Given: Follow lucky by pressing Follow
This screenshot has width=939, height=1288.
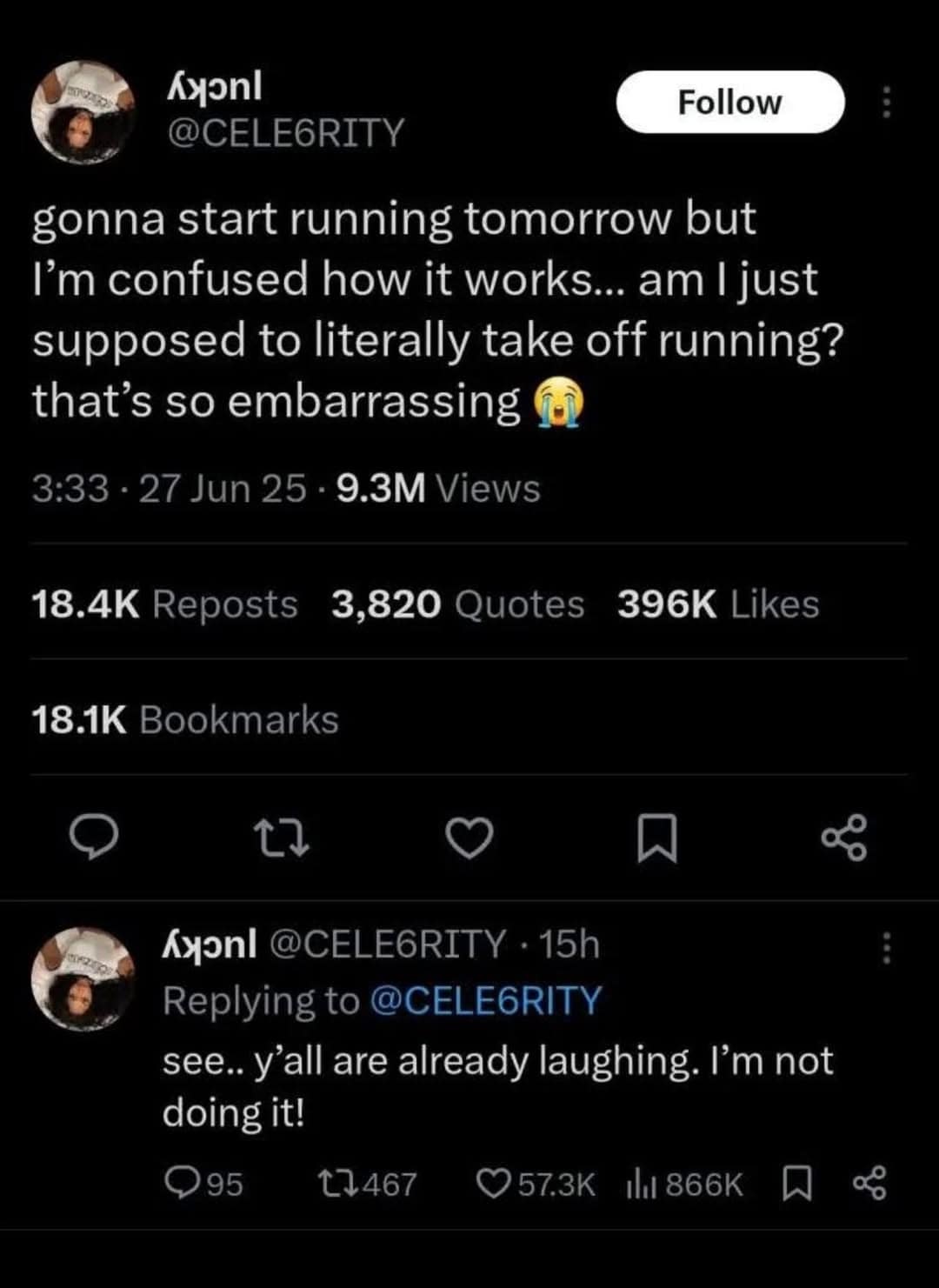Looking at the screenshot, I should point(730,102).
